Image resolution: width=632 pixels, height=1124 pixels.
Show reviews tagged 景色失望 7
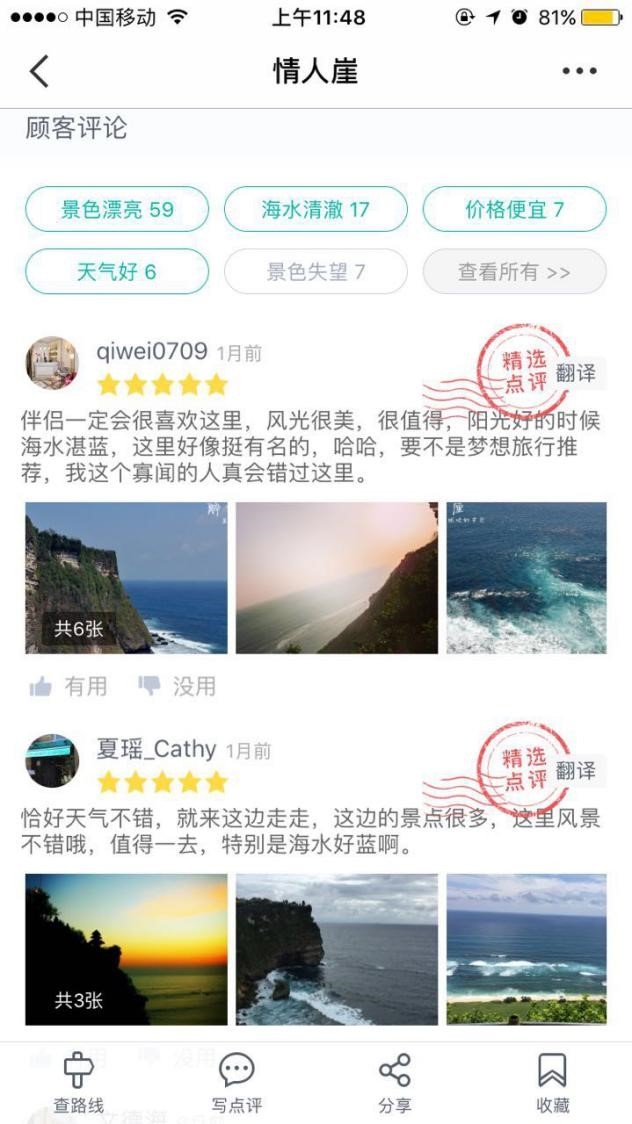(x=315, y=271)
